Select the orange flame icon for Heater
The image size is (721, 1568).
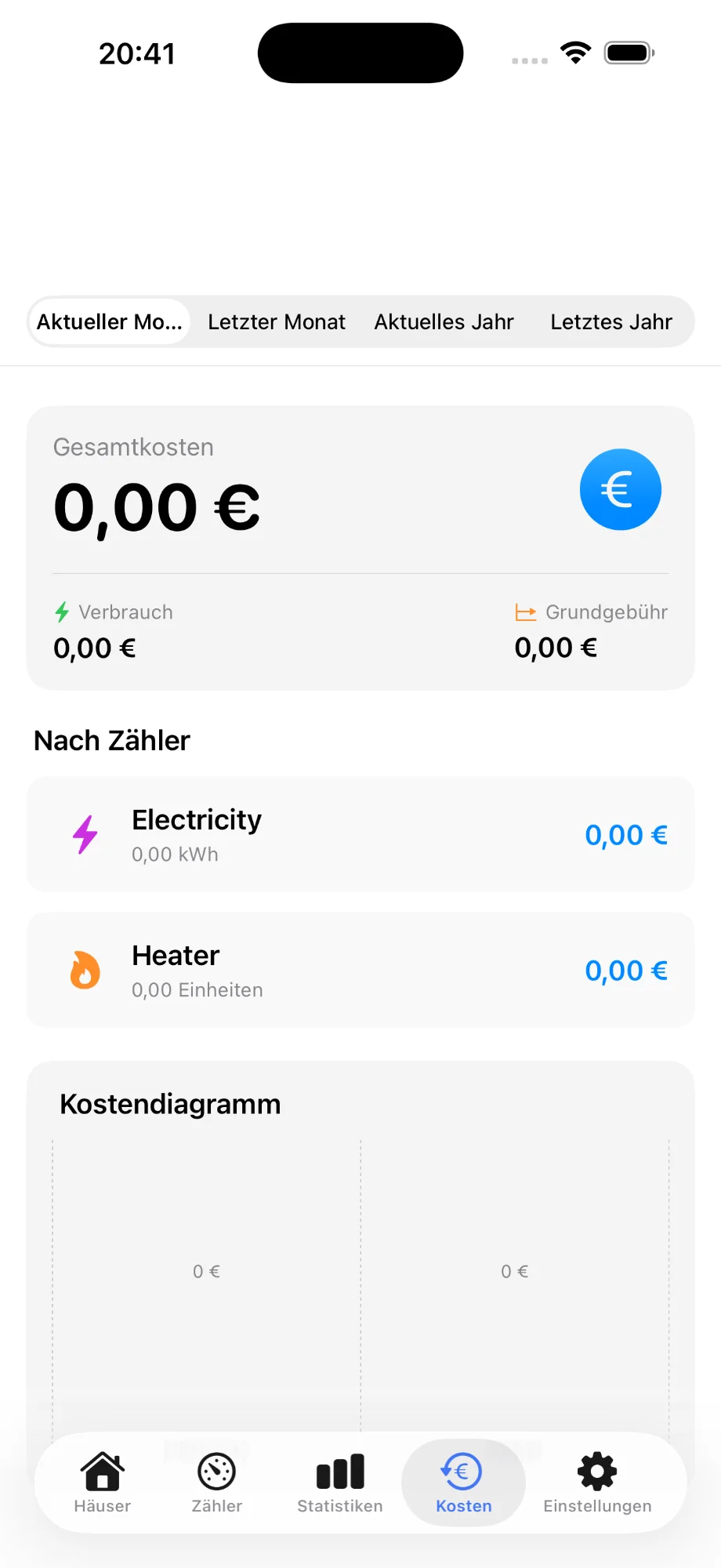[85, 970]
